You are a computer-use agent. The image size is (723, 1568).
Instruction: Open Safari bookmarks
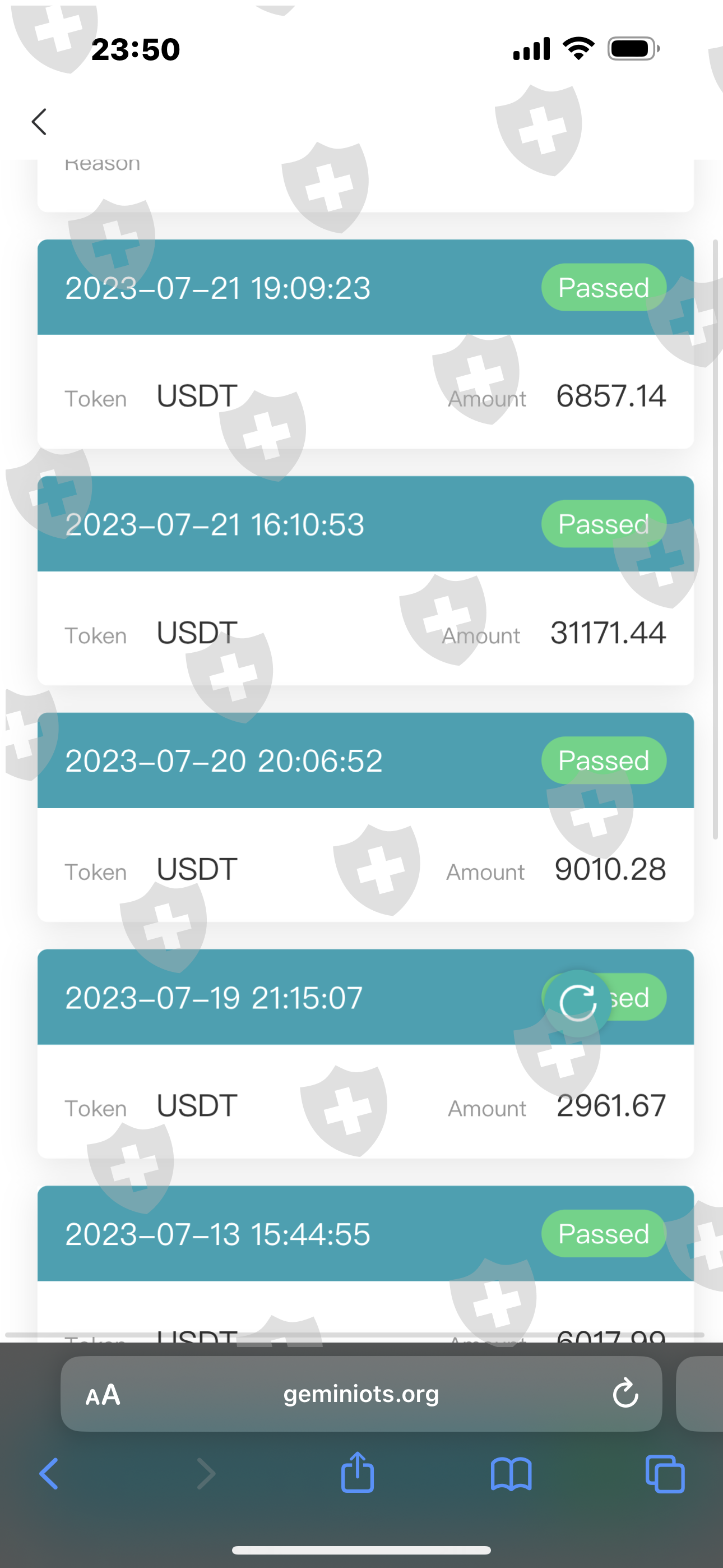click(x=511, y=1474)
